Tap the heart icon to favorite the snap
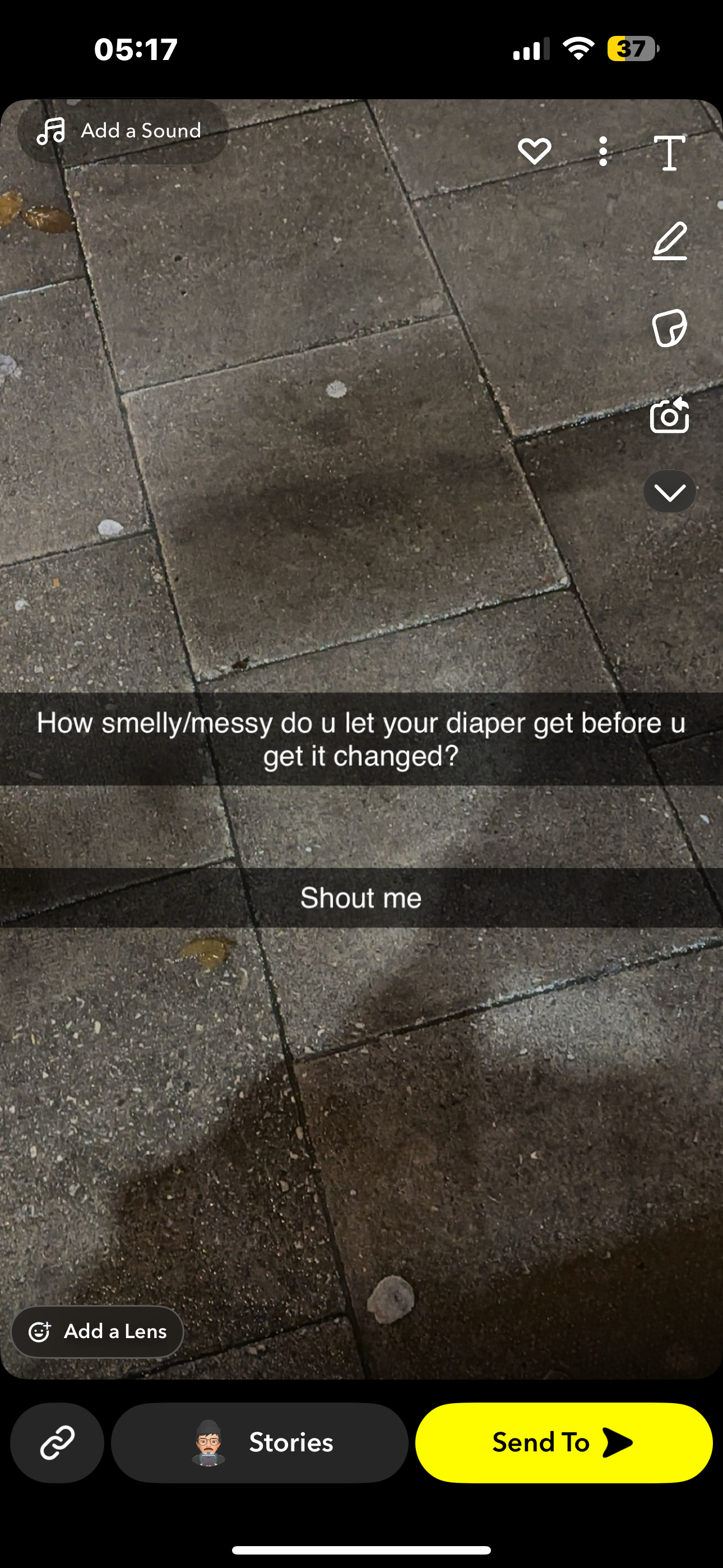The height and width of the screenshot is (1568, 723). (534, 151)
